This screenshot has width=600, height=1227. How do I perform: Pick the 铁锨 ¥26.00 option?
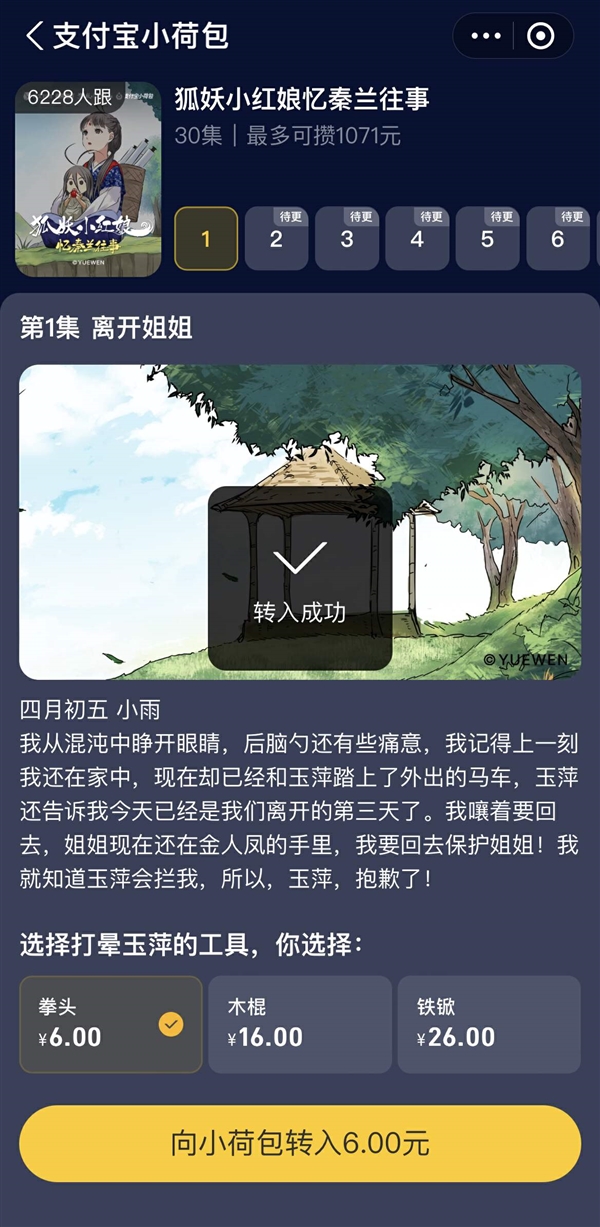pyautogui.click(x=489, y=1024)
